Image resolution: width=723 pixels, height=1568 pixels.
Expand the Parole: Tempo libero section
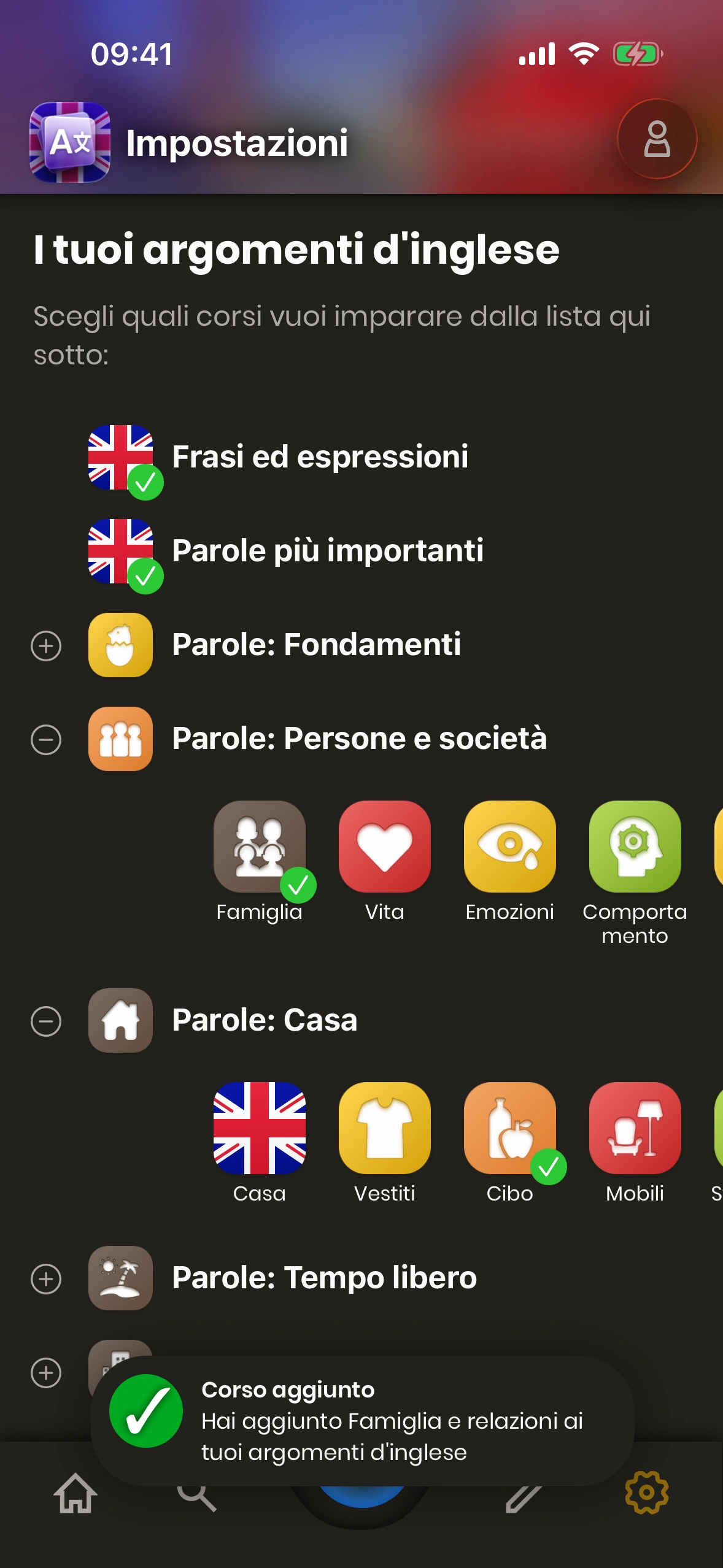click(46, 1279)
